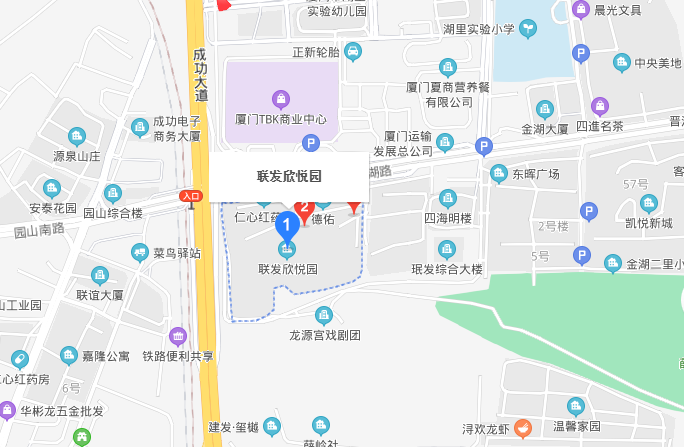The width and height of the screenshot is (684, 447).
Task: Open the 成功电子商务大厦 place marker
Action: pyautogui.click(x=140, y=128)
